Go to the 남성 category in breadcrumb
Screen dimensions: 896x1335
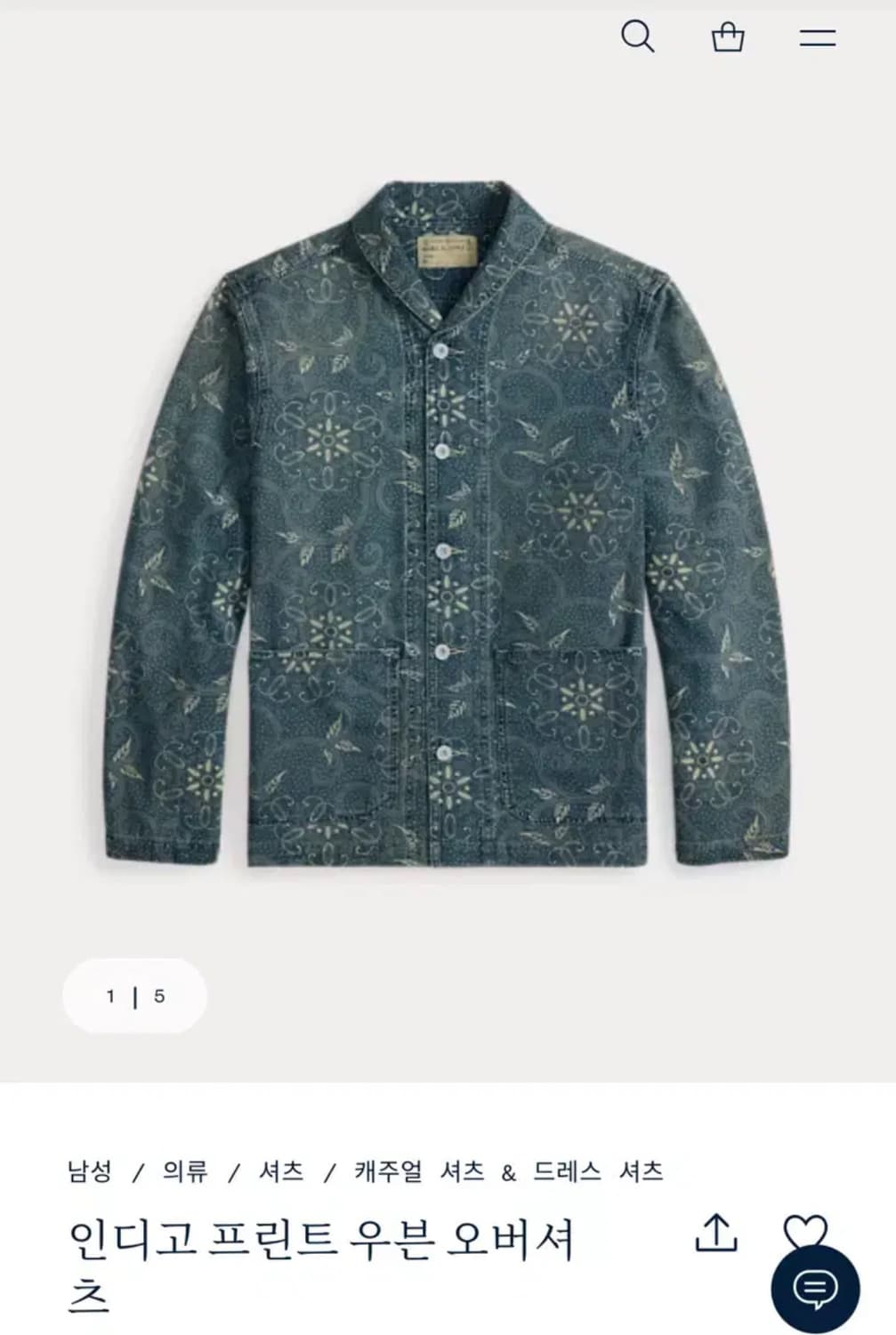pos(90,1172)
